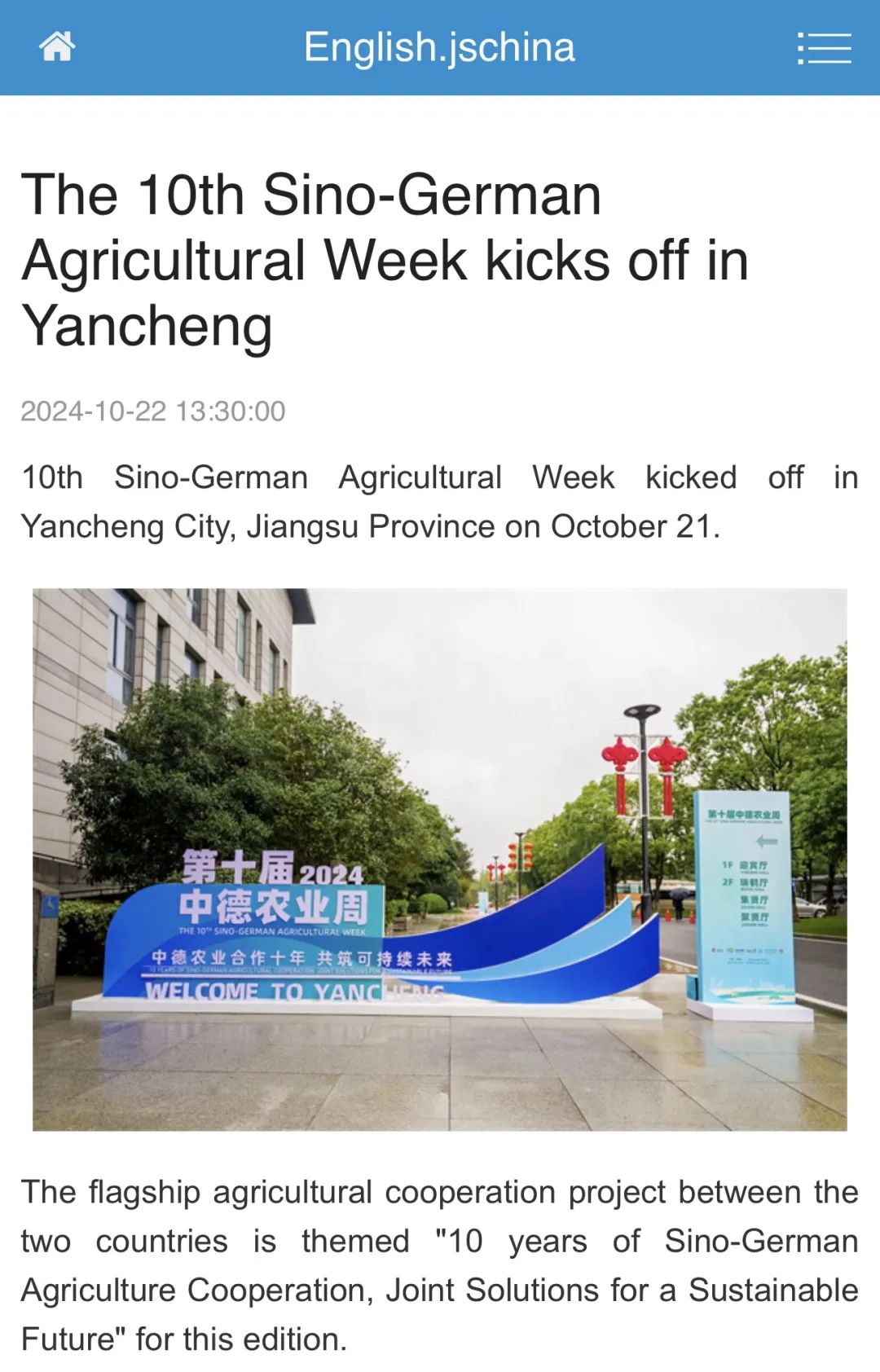View the Agricultural Week event photo

[x=439, y=859]
